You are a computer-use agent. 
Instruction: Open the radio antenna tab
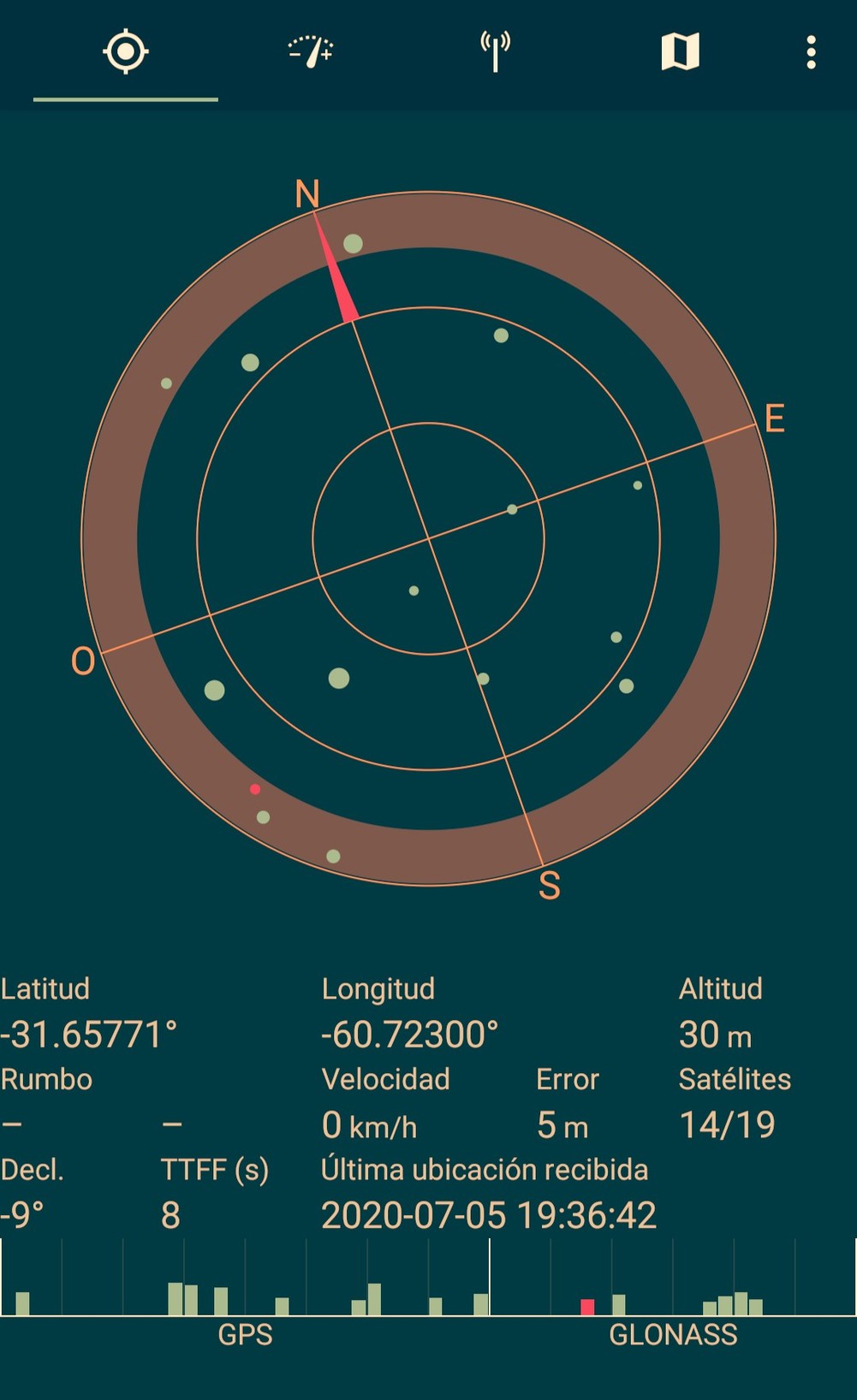point(496,51)
